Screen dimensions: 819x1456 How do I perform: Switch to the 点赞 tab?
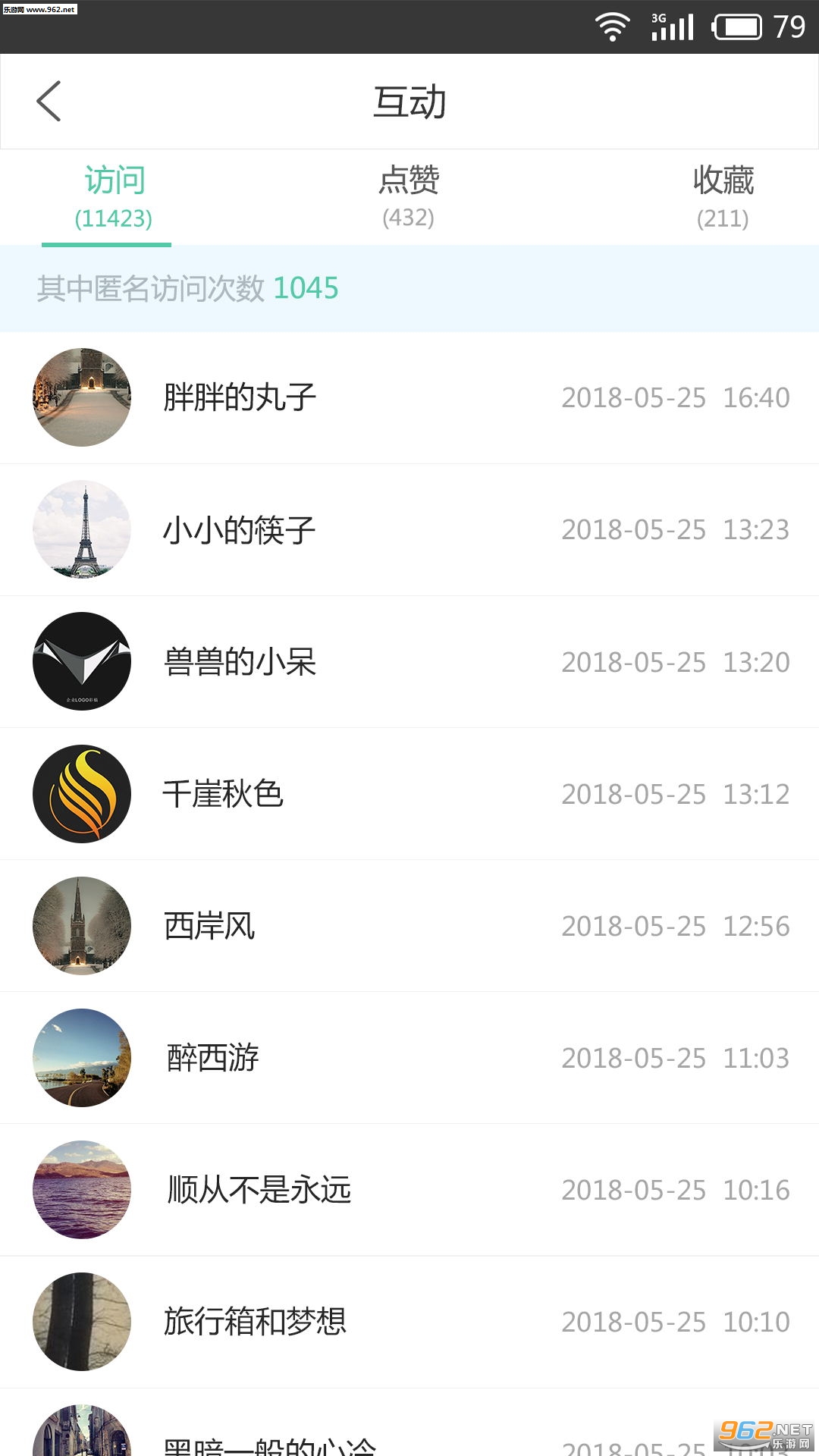pyautogui.click(x=409, y=197)
